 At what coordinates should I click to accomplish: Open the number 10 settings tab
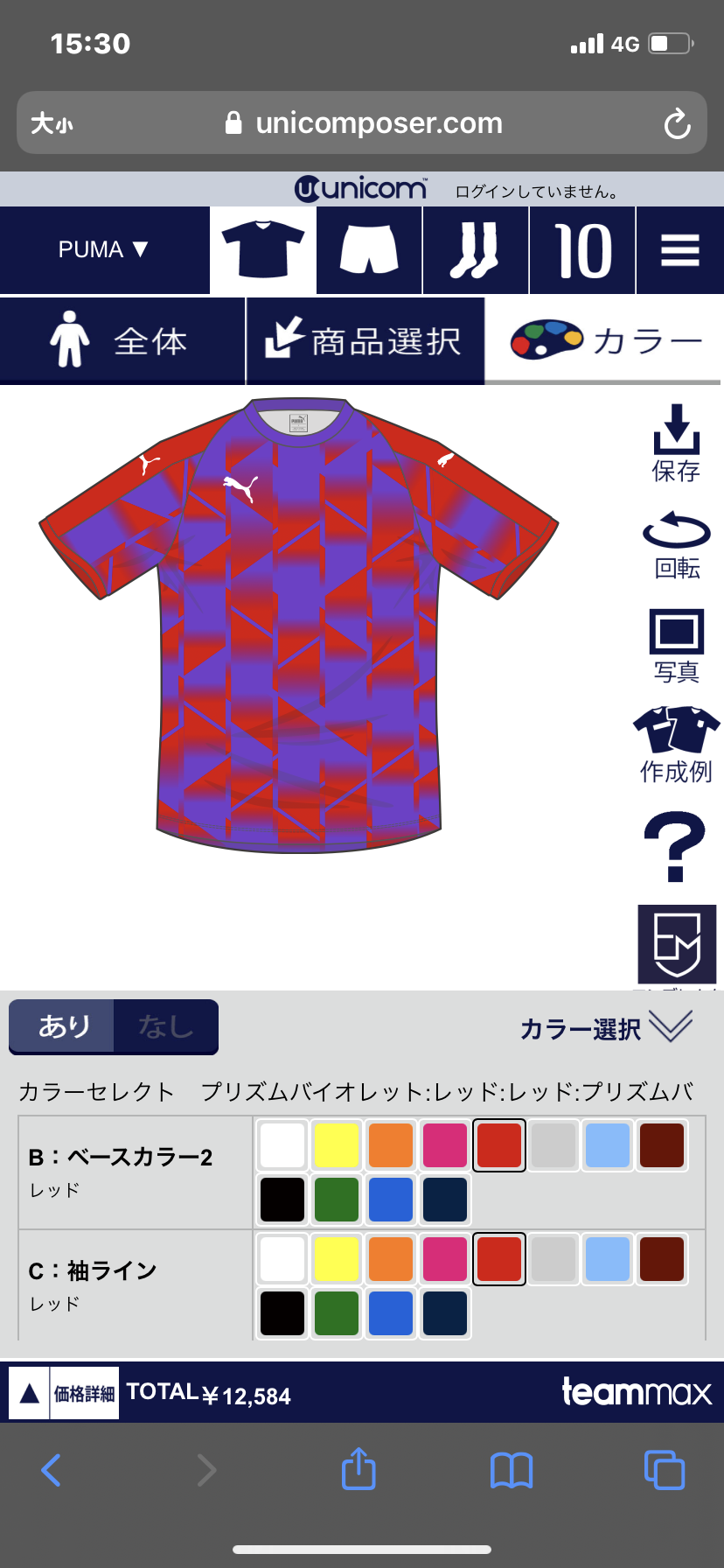582,250
